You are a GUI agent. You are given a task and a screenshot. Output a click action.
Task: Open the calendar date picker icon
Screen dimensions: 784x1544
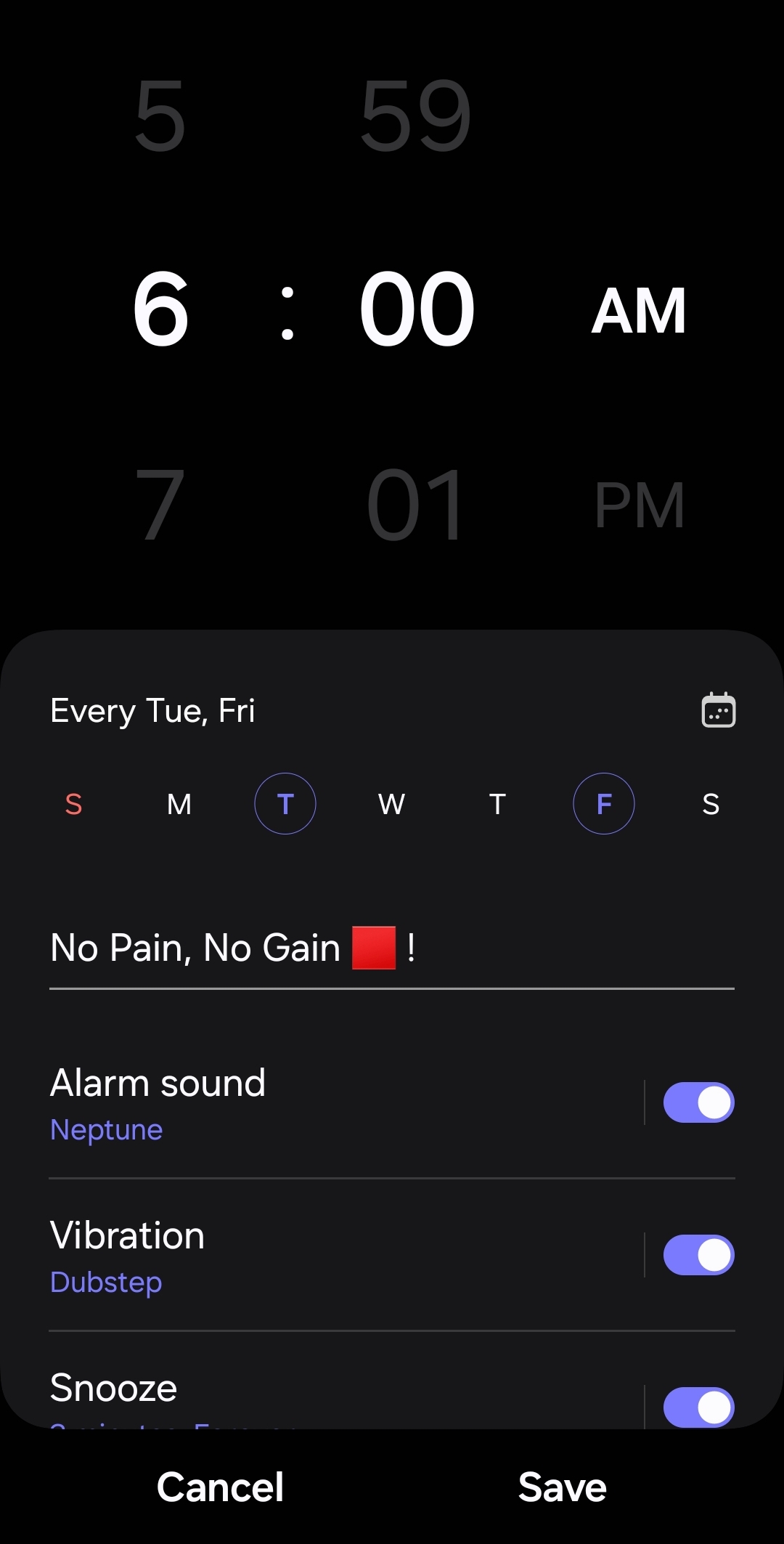[x=719, y=710]
